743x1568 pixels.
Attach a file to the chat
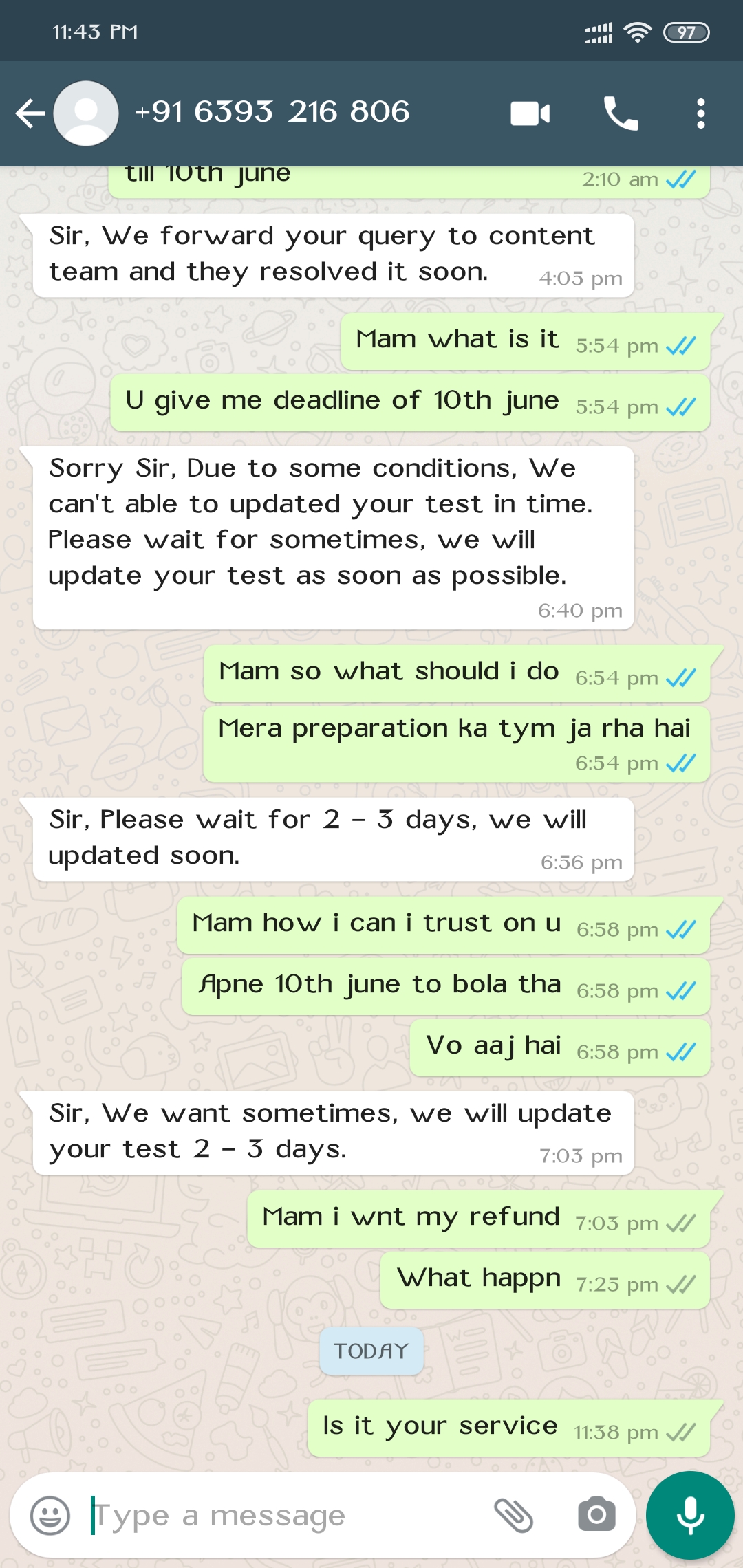[x=513, y=1515]
